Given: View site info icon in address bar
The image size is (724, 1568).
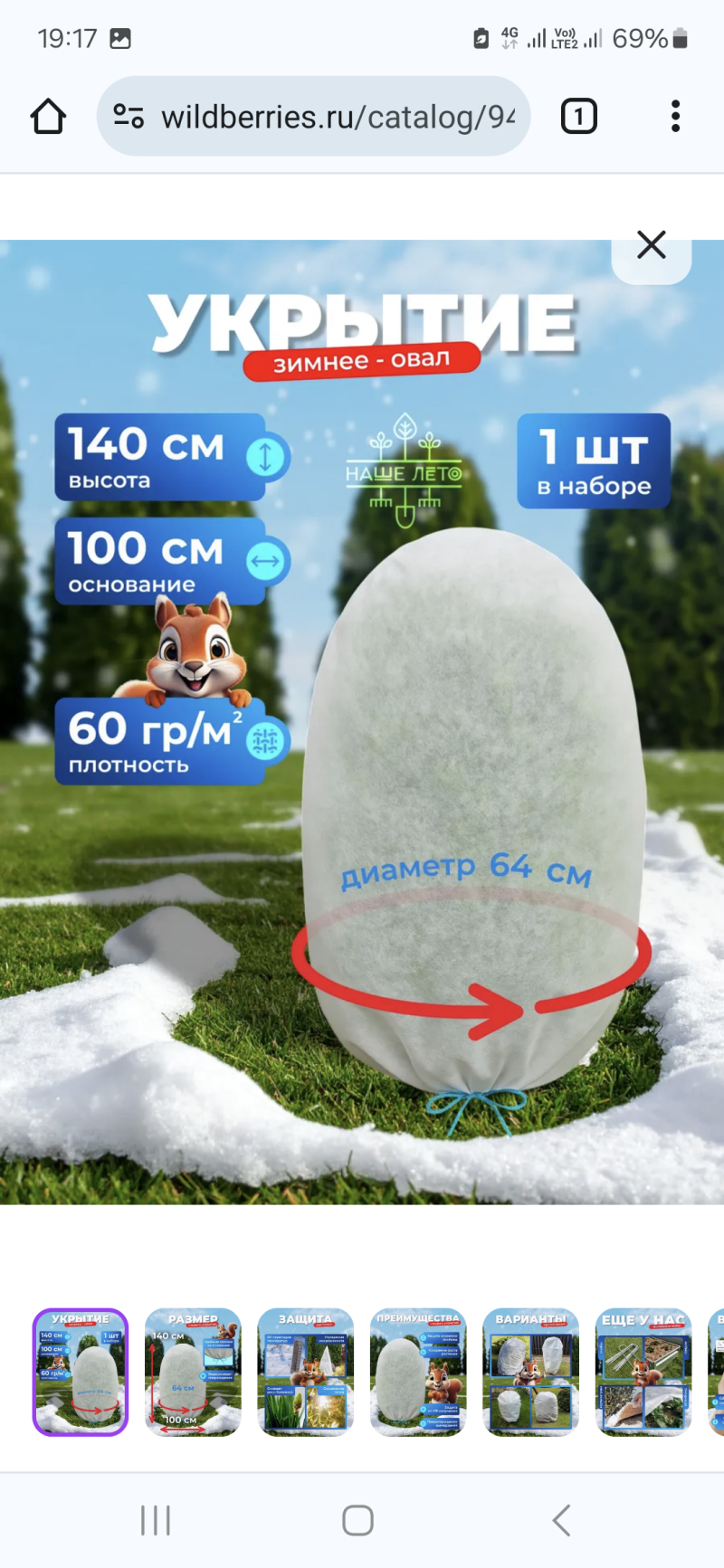Looking at the screenshot, I should click(129, 117).
